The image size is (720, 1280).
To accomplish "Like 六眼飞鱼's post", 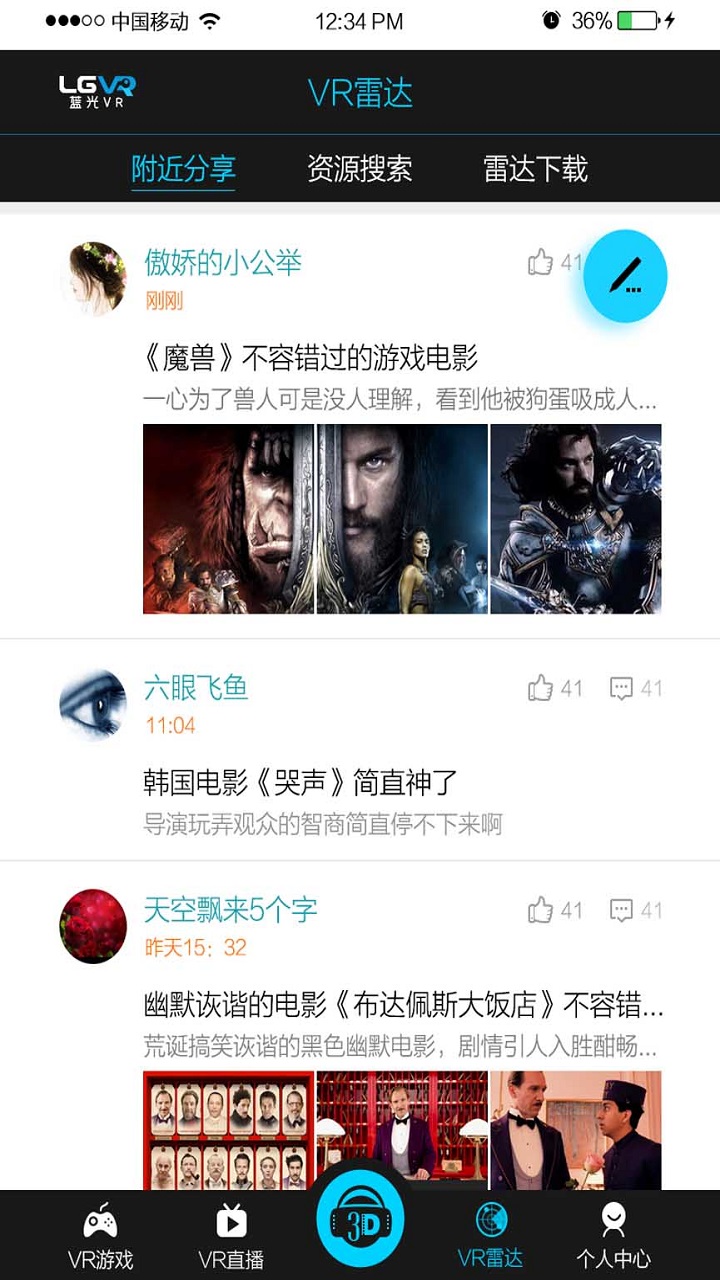I will [x=541, y=688].
